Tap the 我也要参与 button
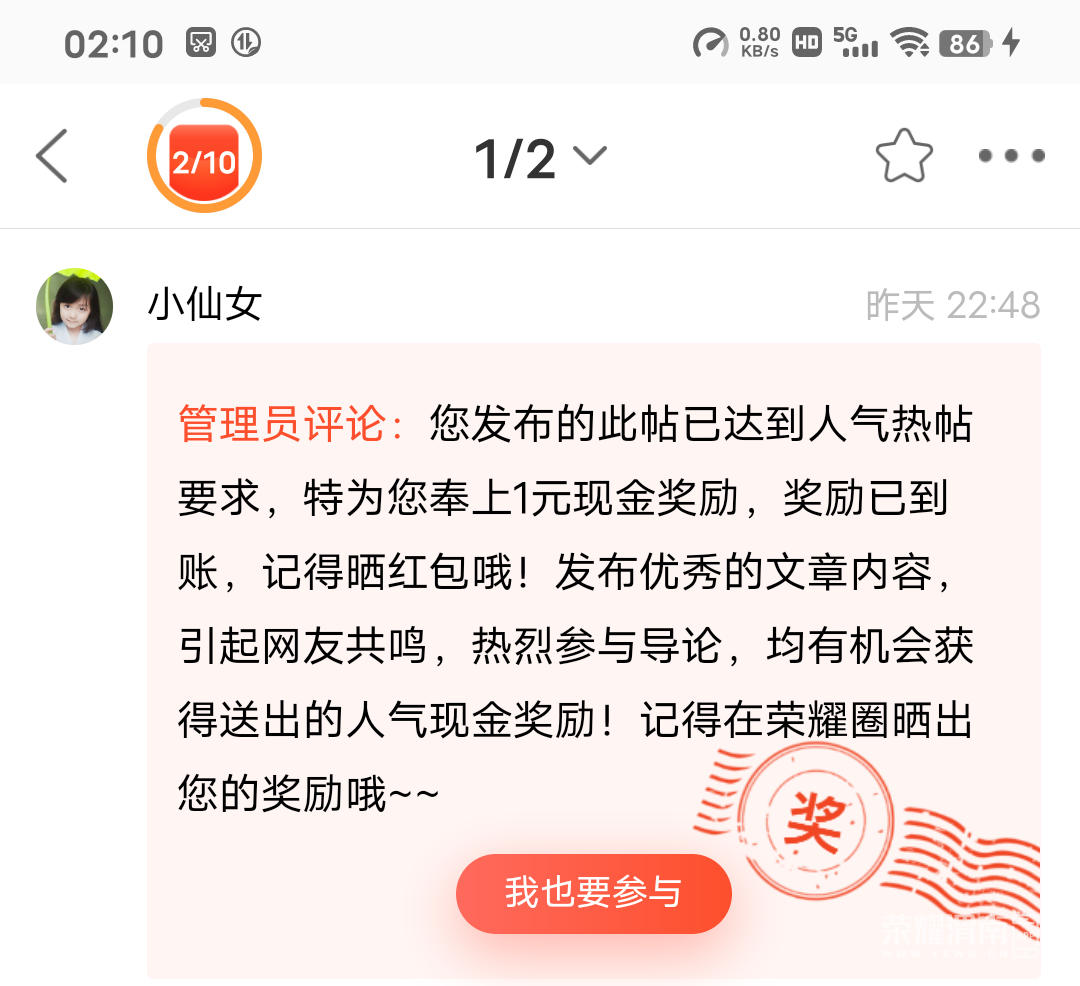This screenshot has height=986, width=1080. point(593,893)
